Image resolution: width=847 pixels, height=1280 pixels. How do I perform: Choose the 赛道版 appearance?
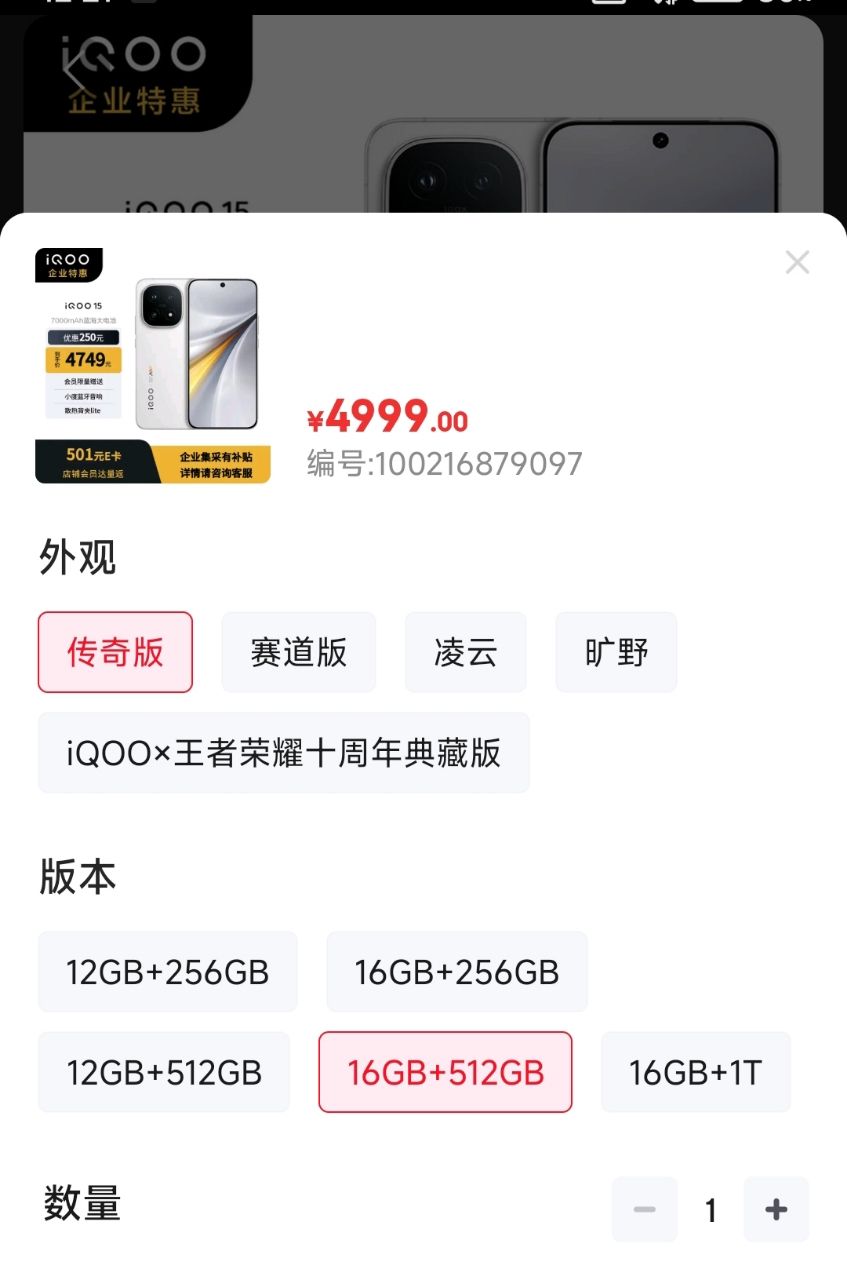pyautogui.click(x=298, y=652)
